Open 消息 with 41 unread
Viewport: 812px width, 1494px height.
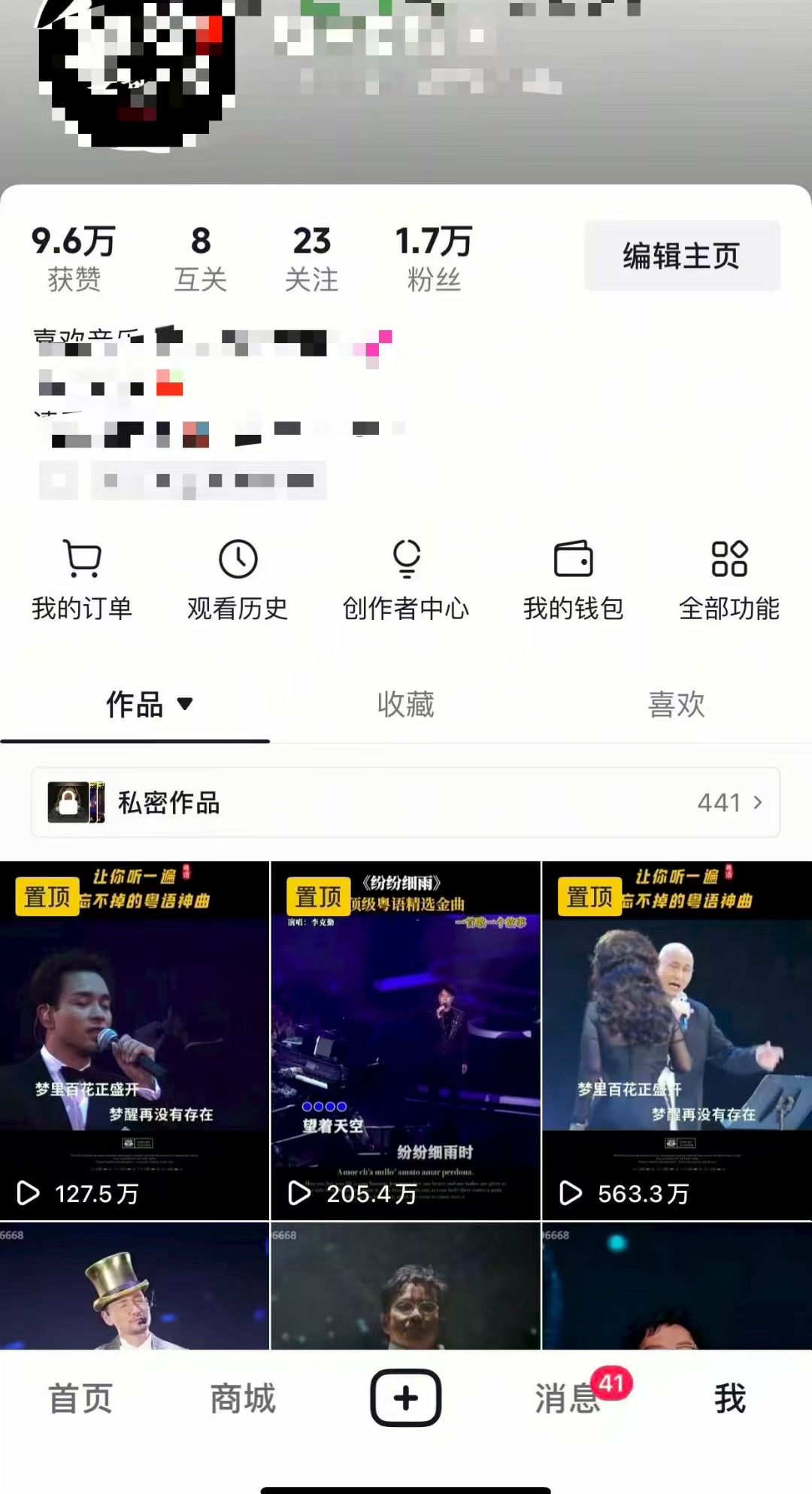[x=569, y=1398]
